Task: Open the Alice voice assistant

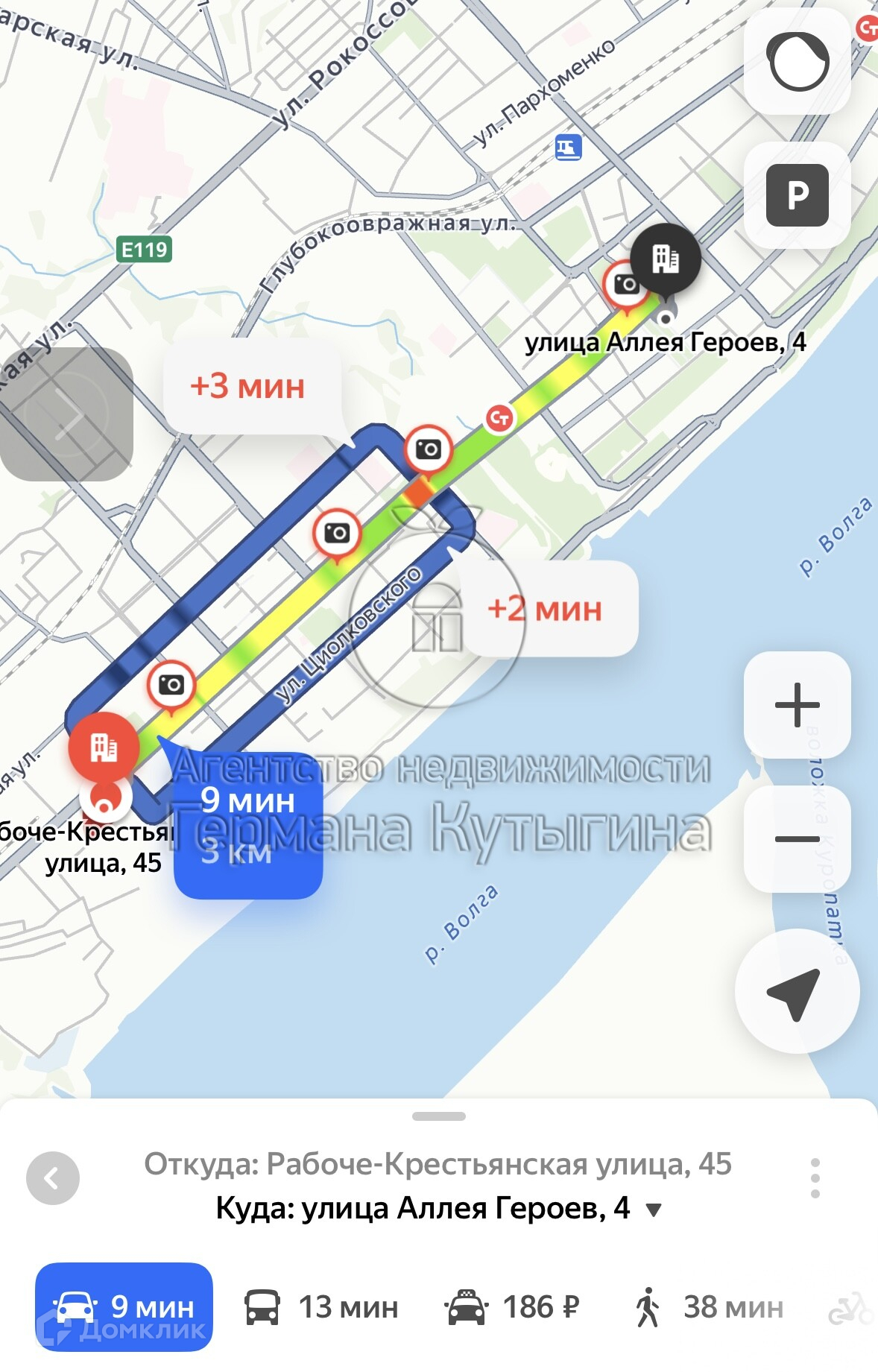Action: pos(797,62)
